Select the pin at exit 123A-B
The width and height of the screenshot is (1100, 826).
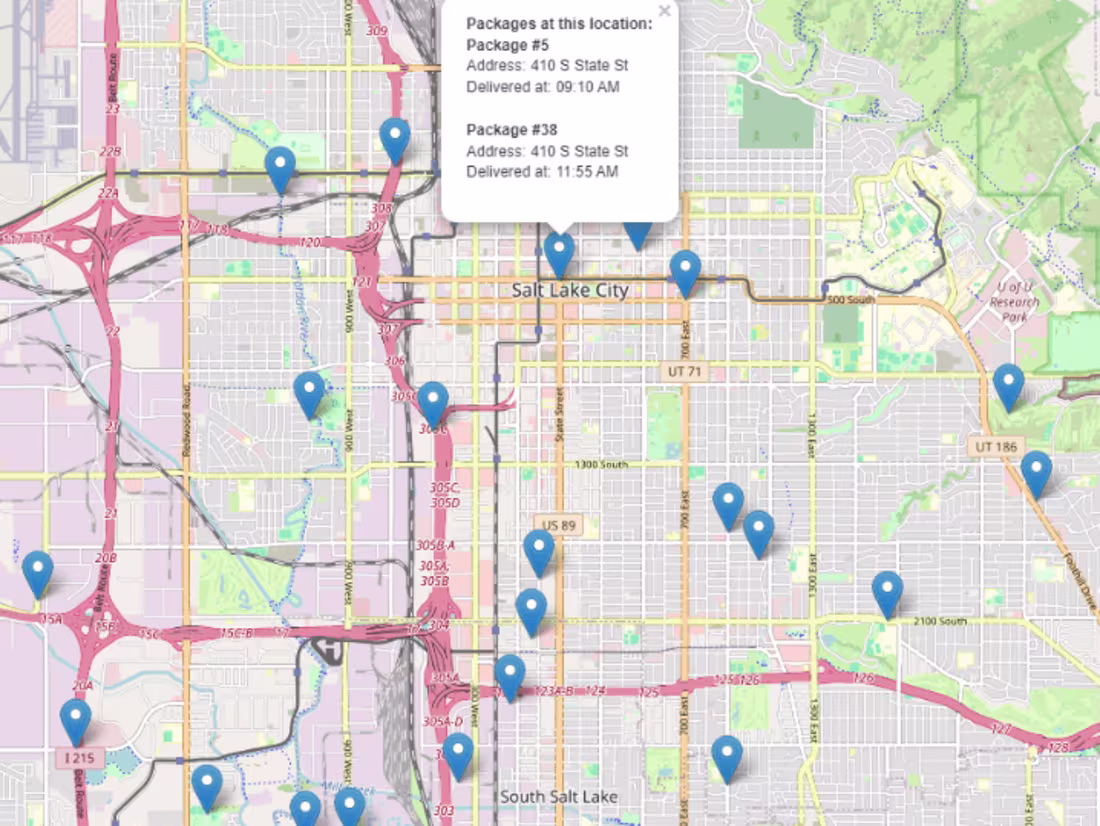click(510, 677)
